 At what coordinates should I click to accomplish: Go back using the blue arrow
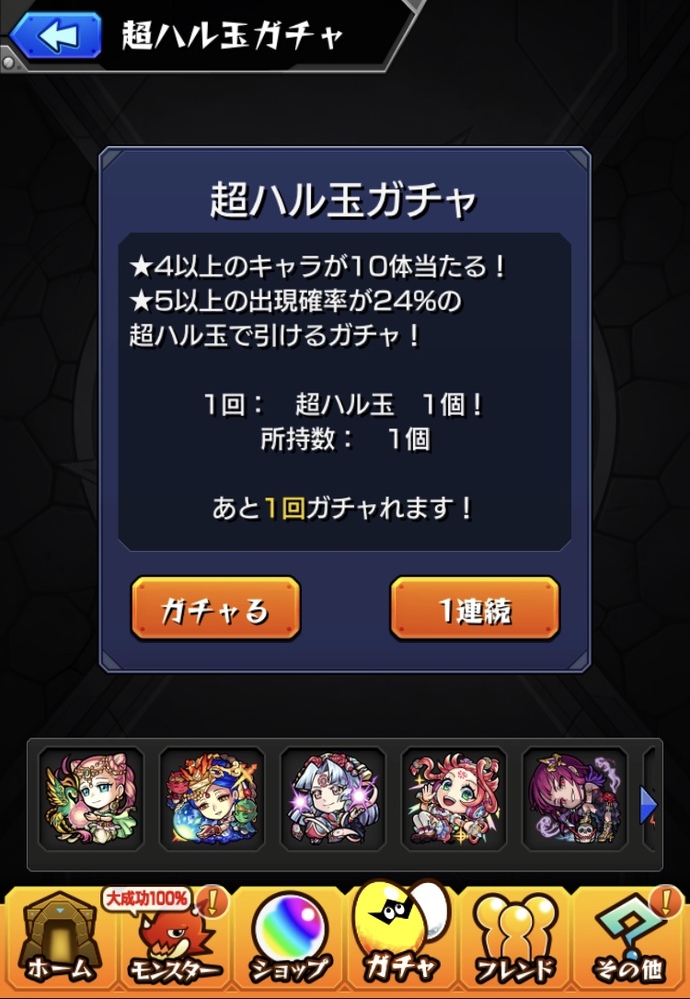point(56,35)
